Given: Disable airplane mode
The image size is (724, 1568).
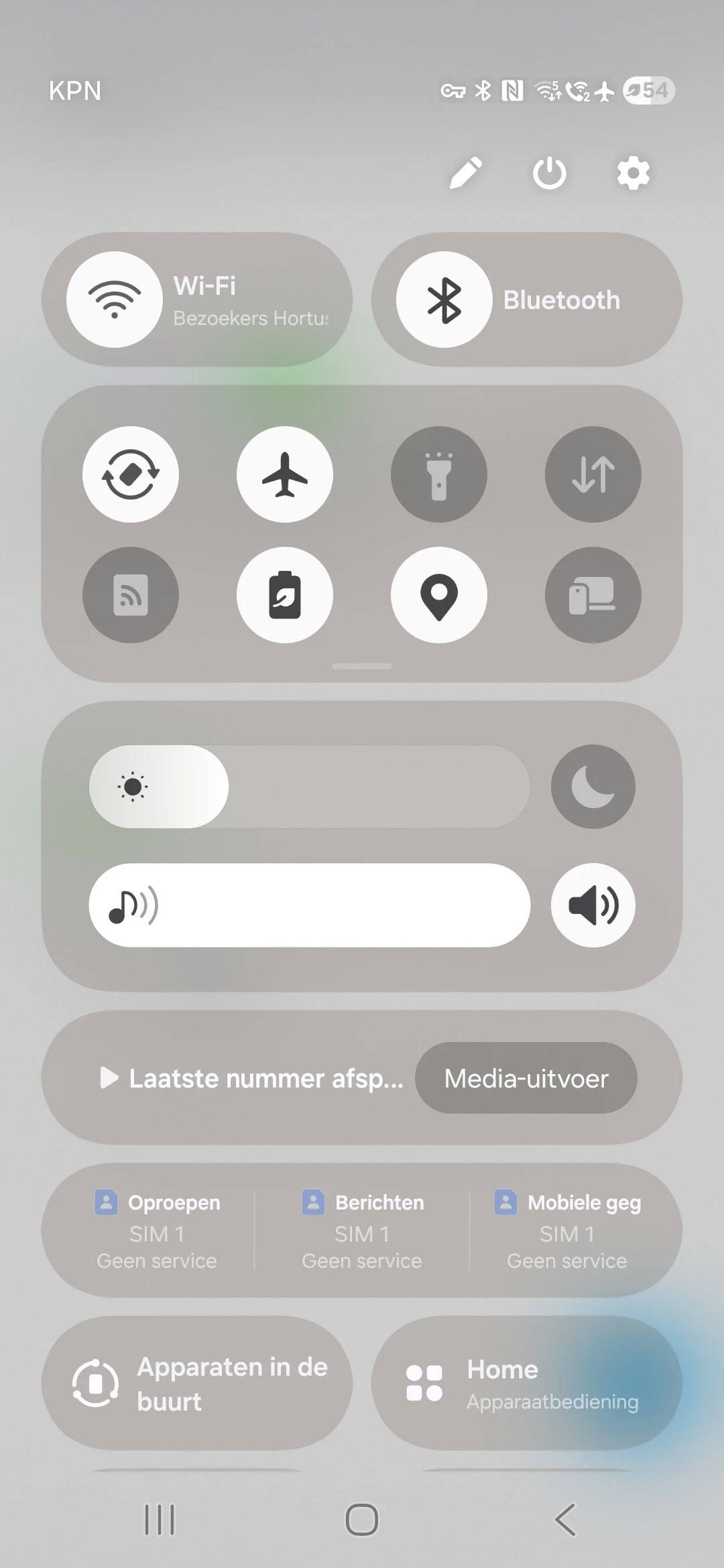Looking at the screenshot, I should pyautogui.click(x=285, y=474).
